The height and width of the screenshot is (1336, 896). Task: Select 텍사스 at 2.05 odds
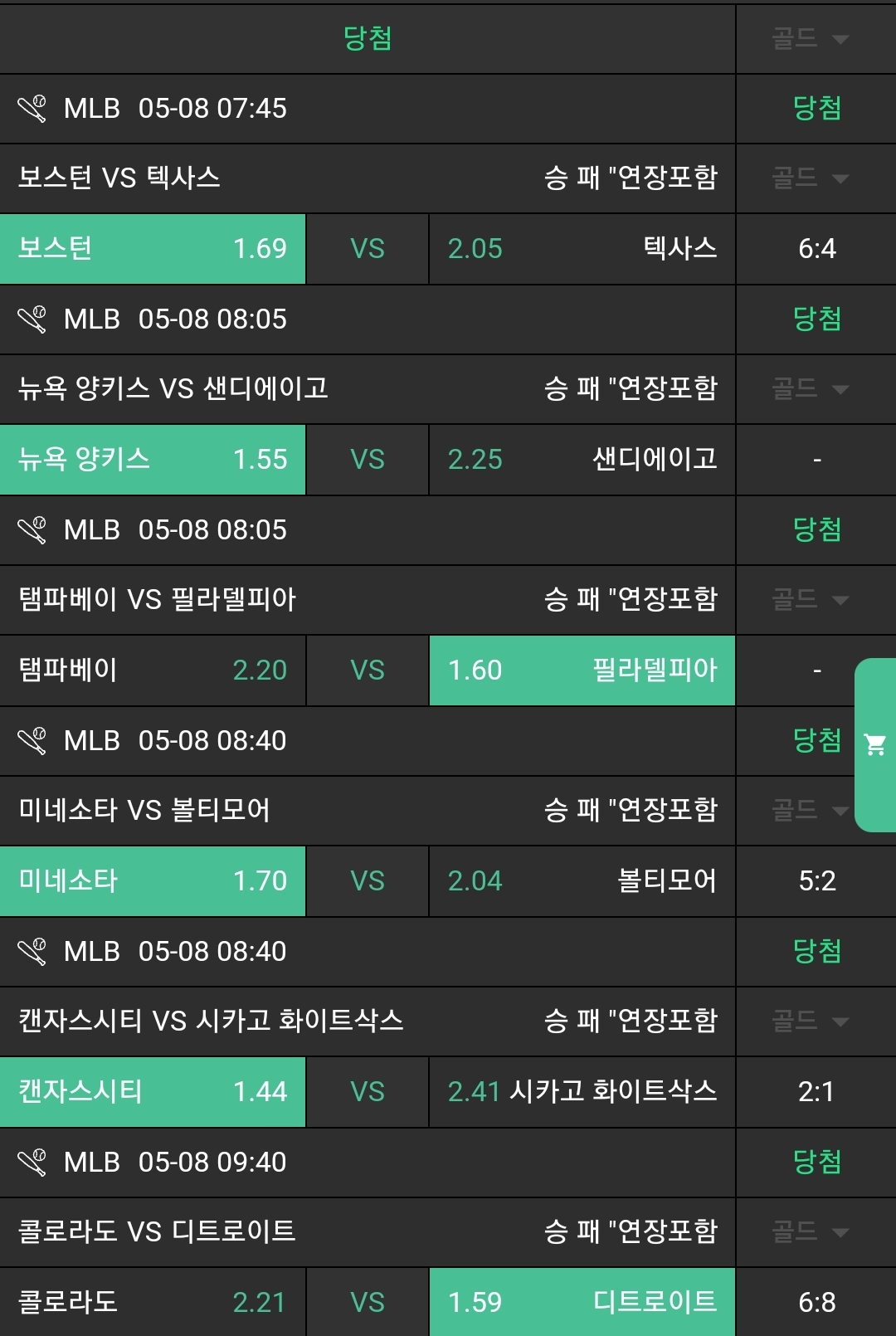click(582, 249)
